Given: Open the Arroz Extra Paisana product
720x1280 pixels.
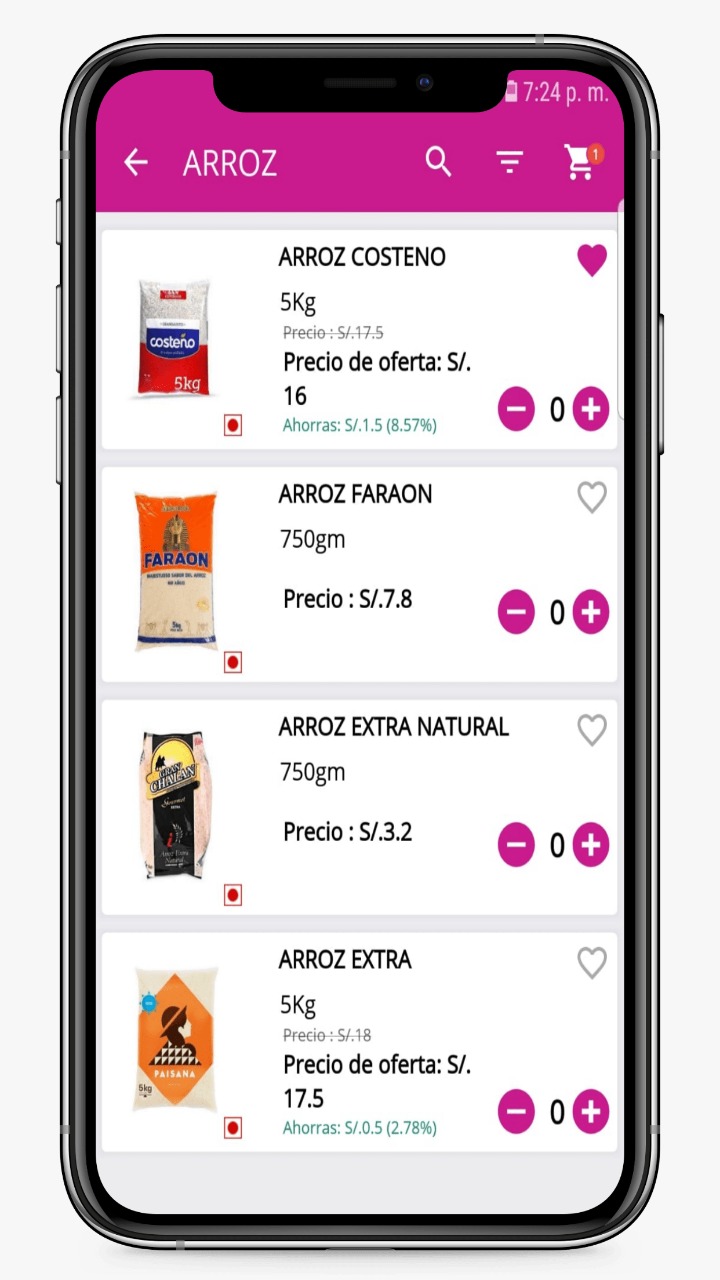Looking at the screenshot, I should 359,1042.
